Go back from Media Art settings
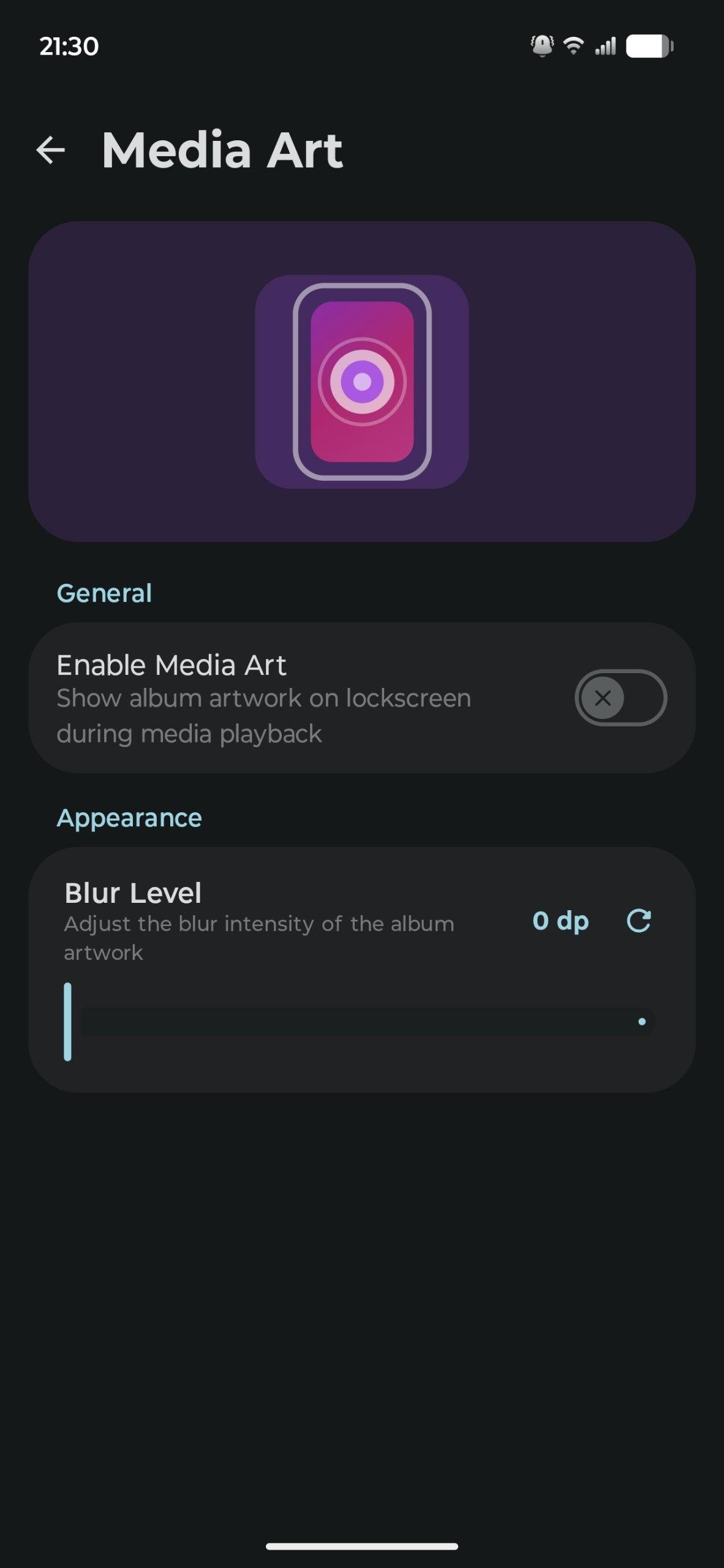 [x=51, y=150]
